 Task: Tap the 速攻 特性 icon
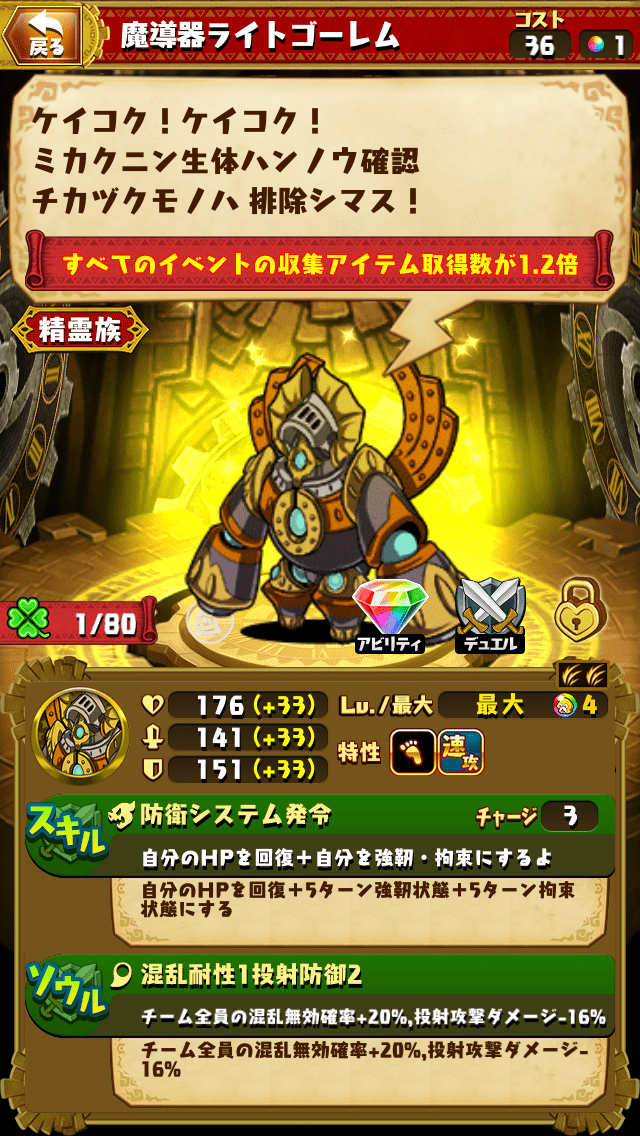[461, 752]
